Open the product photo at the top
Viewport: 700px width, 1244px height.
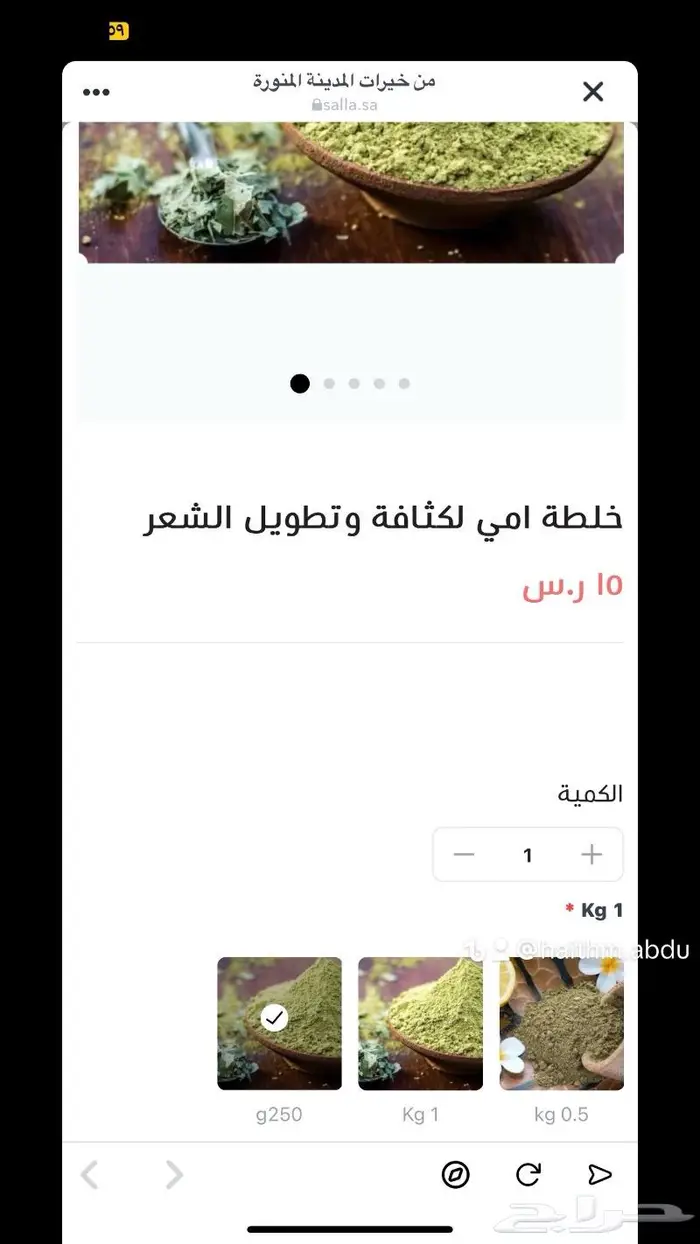tap(350, 192)
